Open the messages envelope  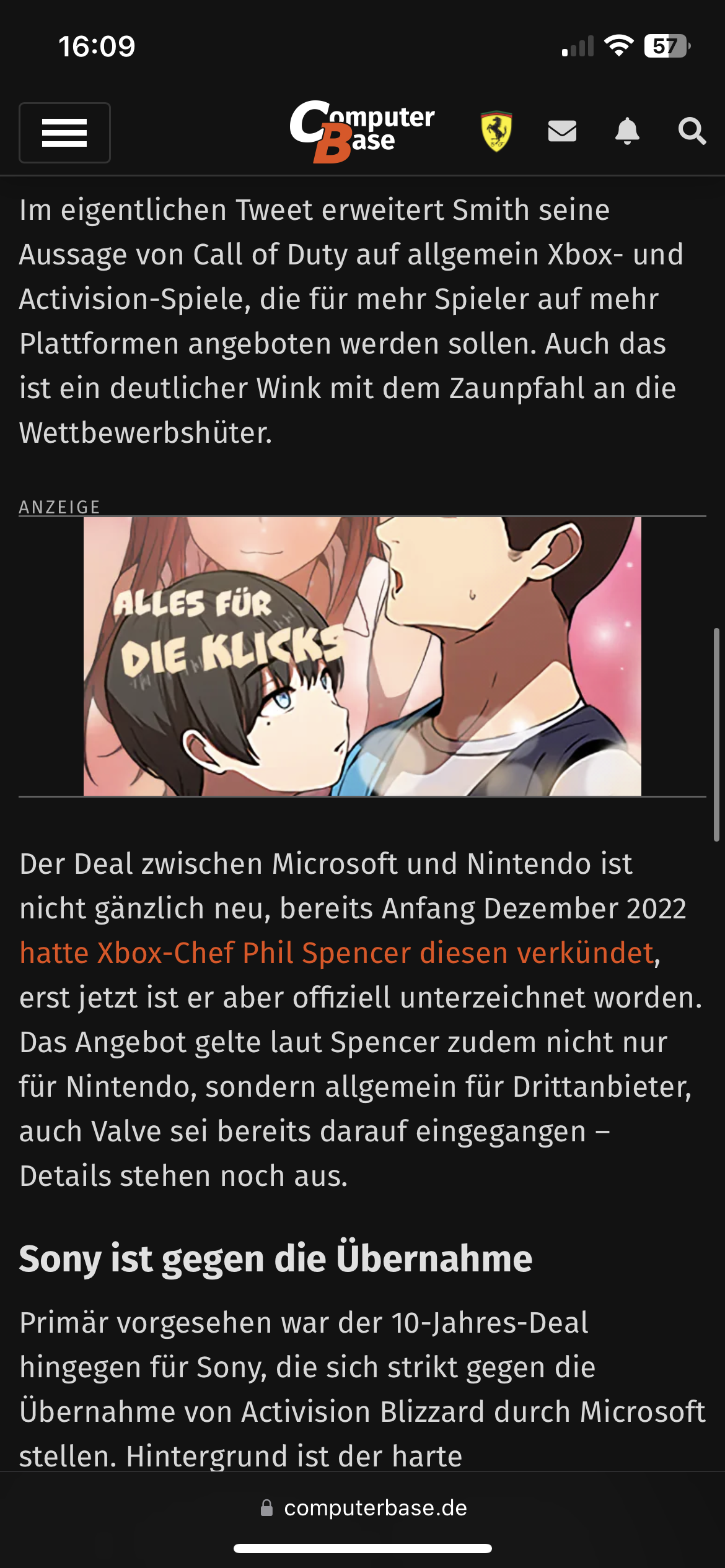point(562,131)
